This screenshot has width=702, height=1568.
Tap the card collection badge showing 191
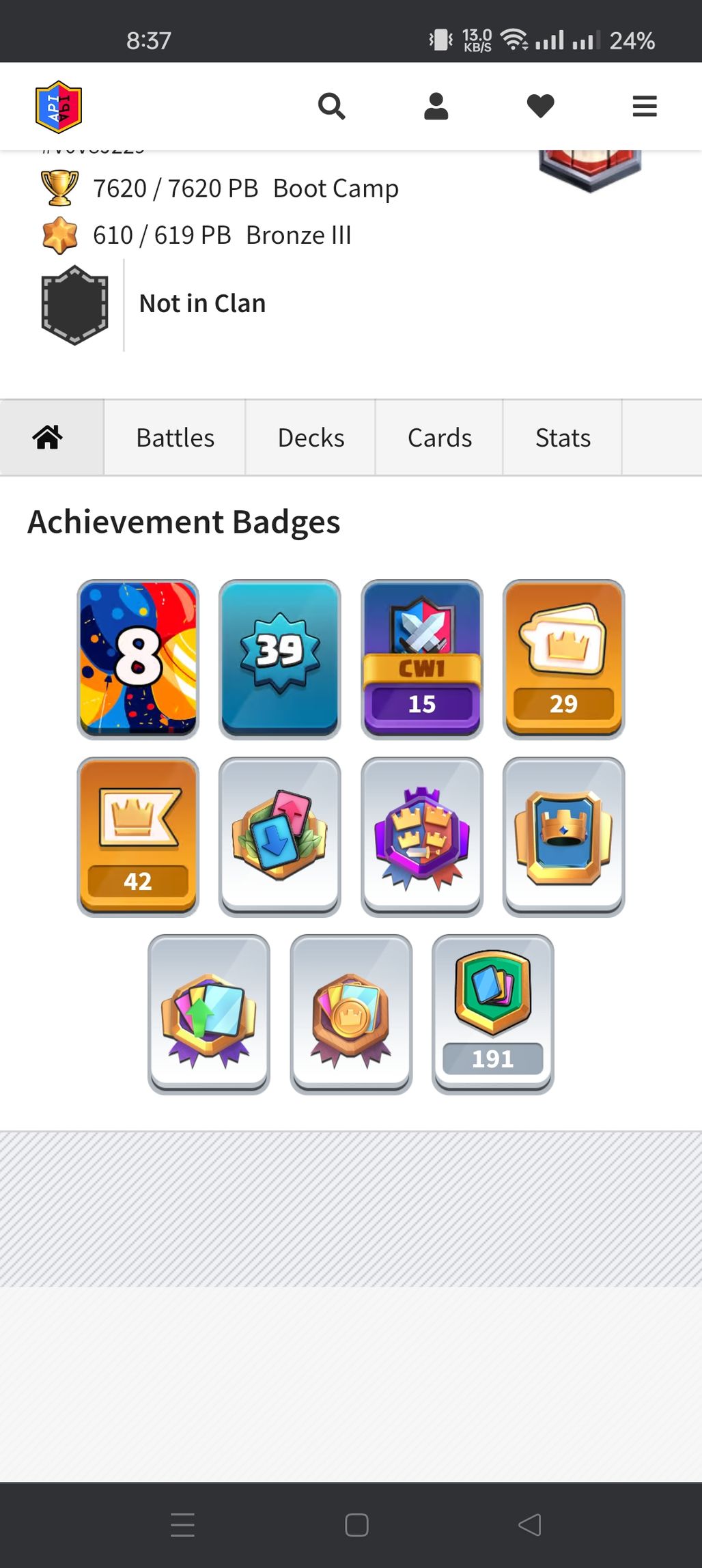(x=493, y=1014)
